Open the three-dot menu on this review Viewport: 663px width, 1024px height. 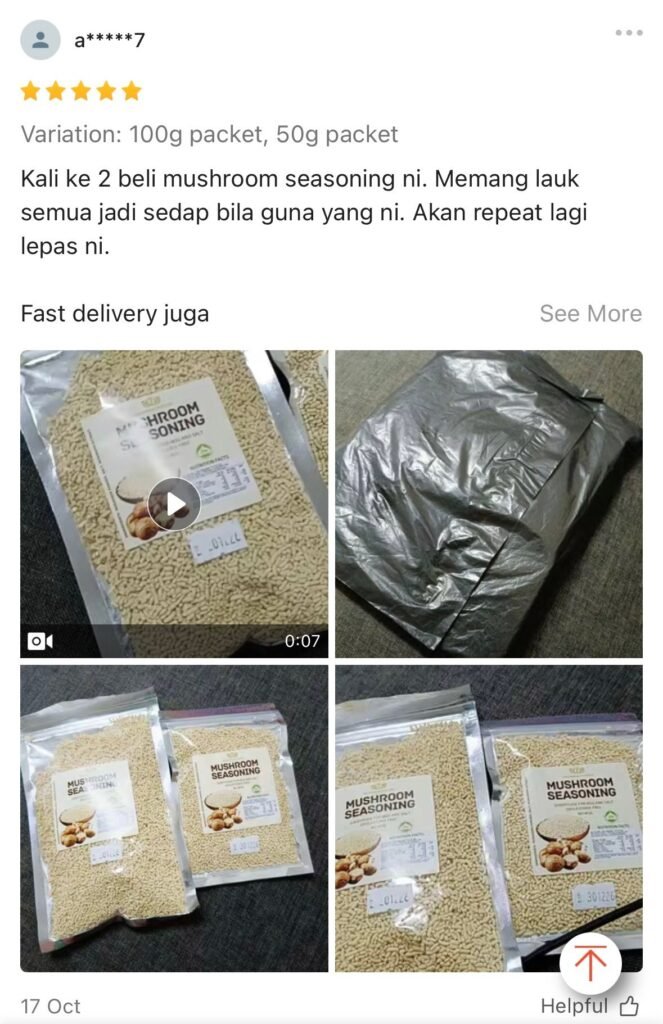tap(628, 33)
